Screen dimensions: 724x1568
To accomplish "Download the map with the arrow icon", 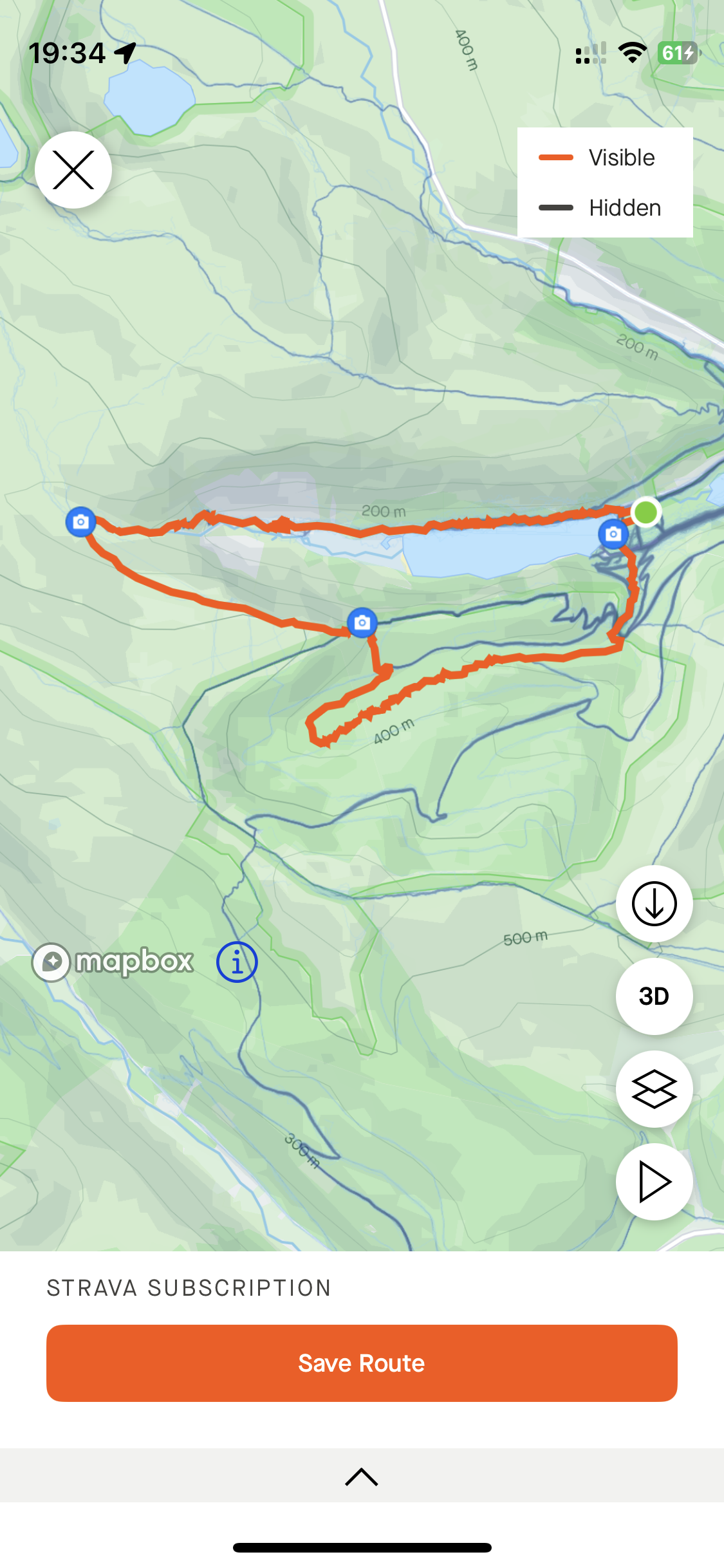I will 654,904.
